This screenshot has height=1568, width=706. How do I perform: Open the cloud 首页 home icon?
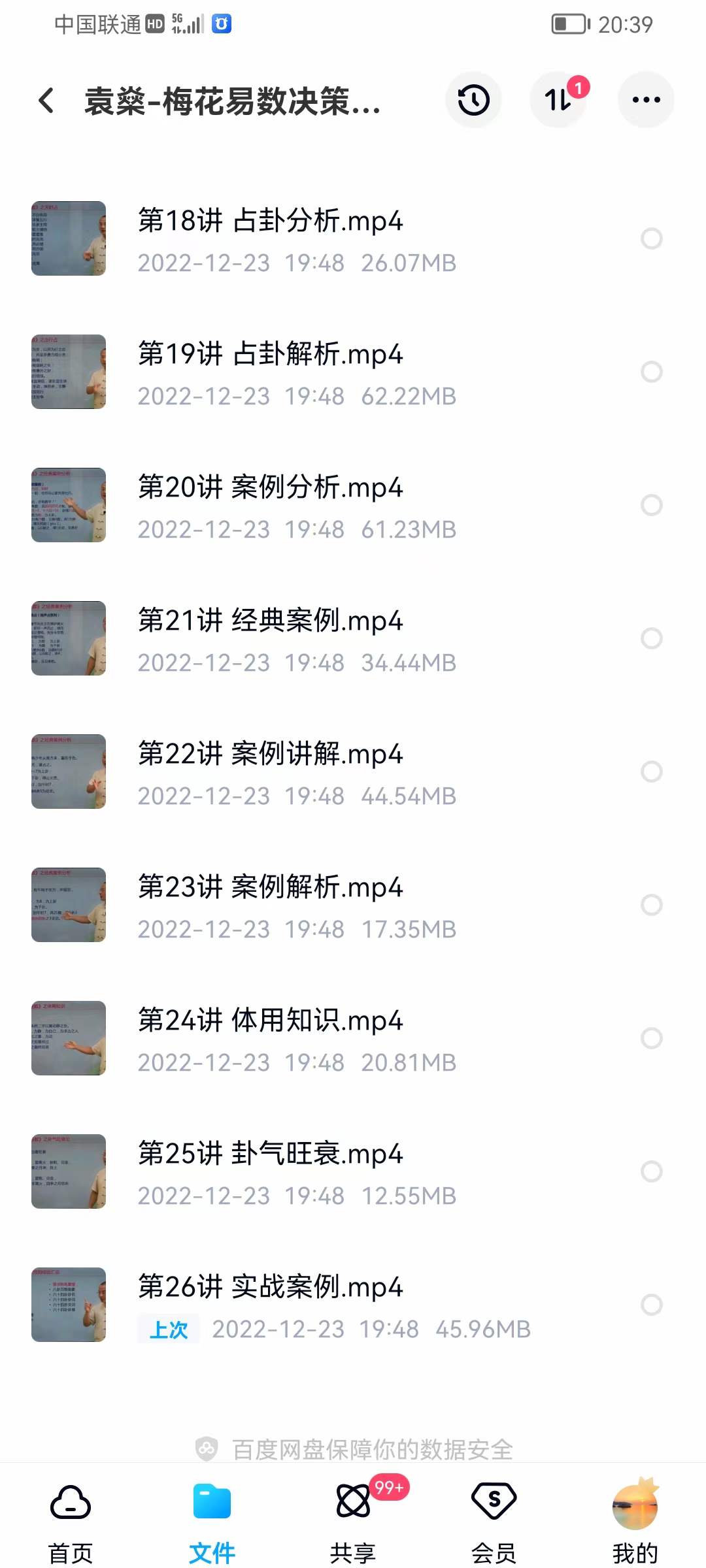69,1503
